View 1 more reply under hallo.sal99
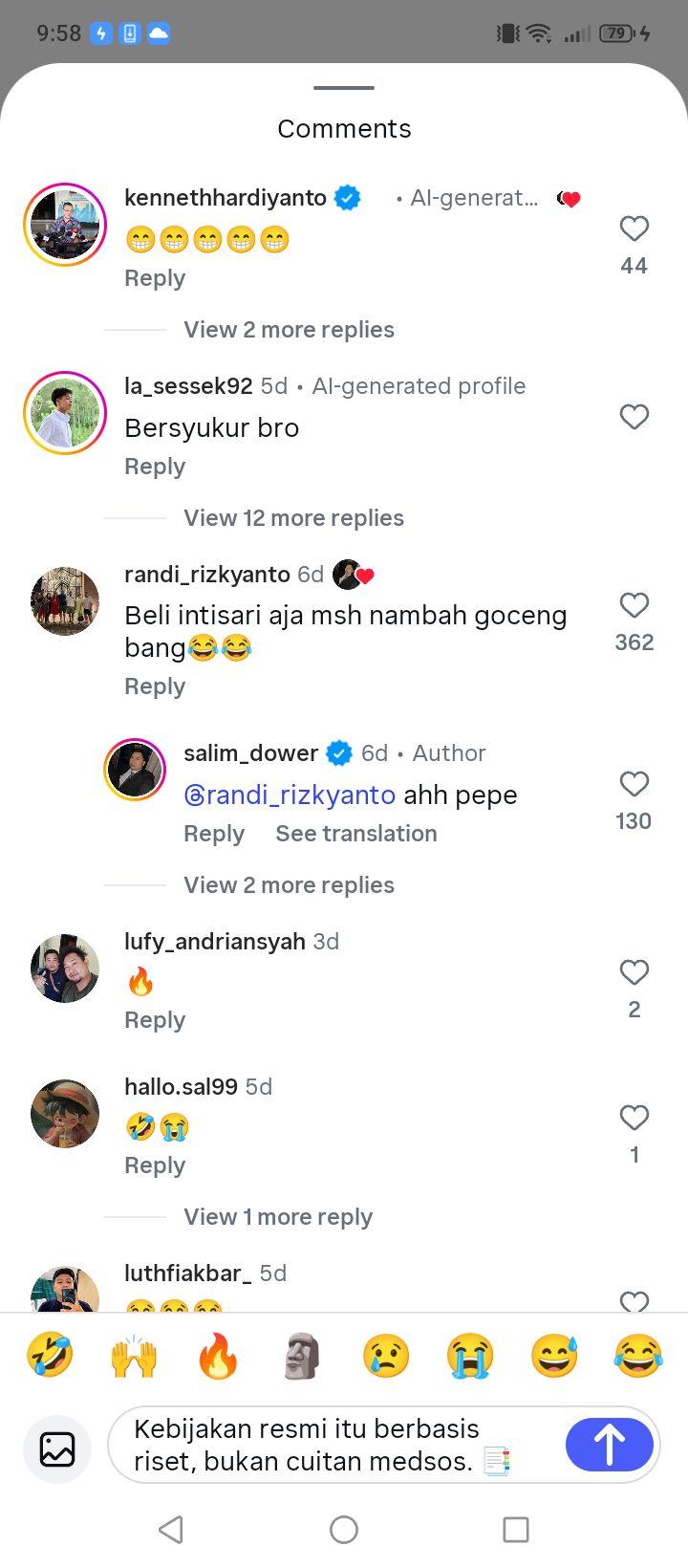This screenshot has height=1568, width=688. click(x=278, y=1217)
